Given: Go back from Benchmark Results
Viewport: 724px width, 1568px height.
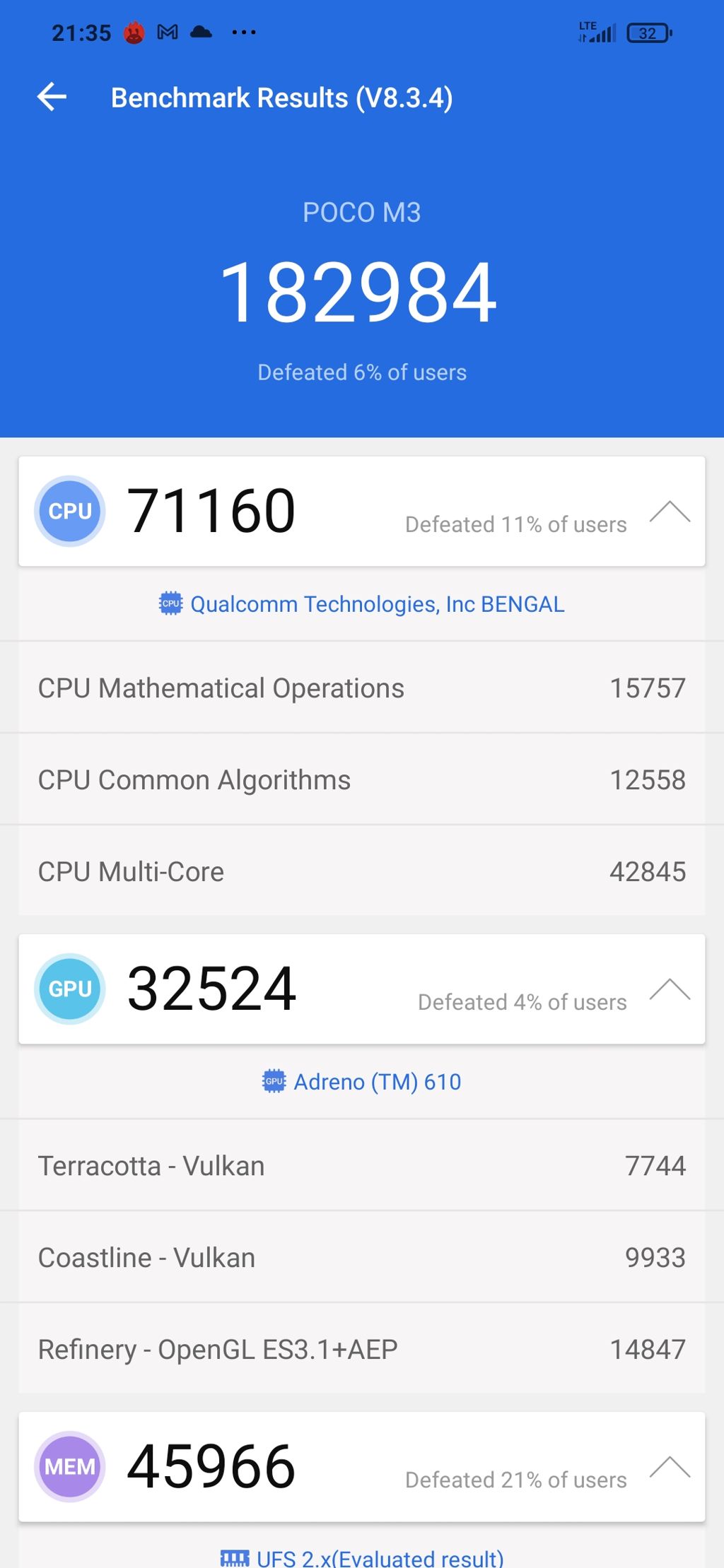Looking at the screenshot, I should (52, 98).
